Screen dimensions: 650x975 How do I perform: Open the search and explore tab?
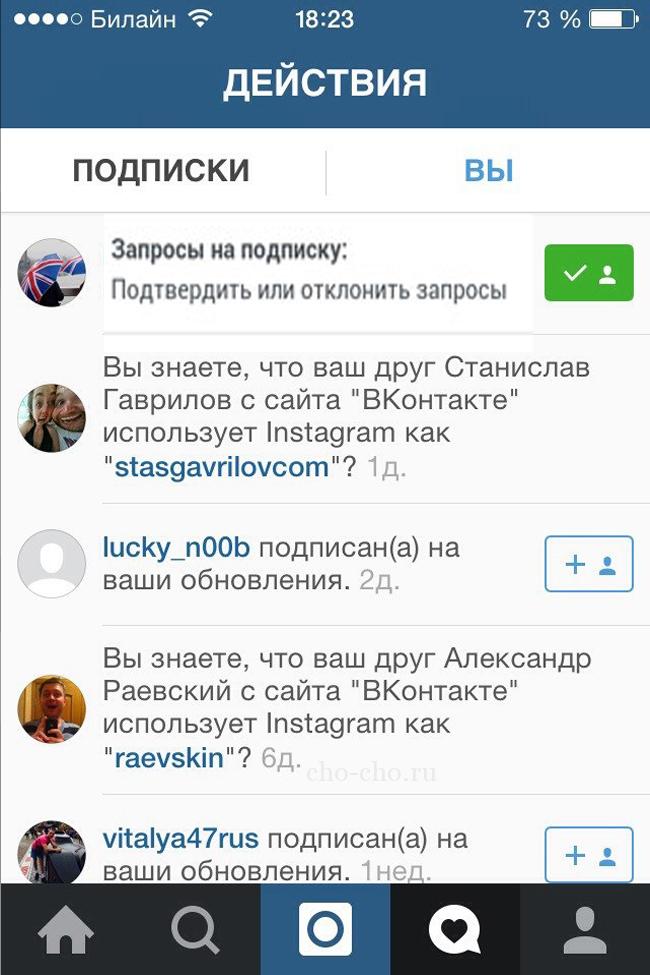point(195,930)
